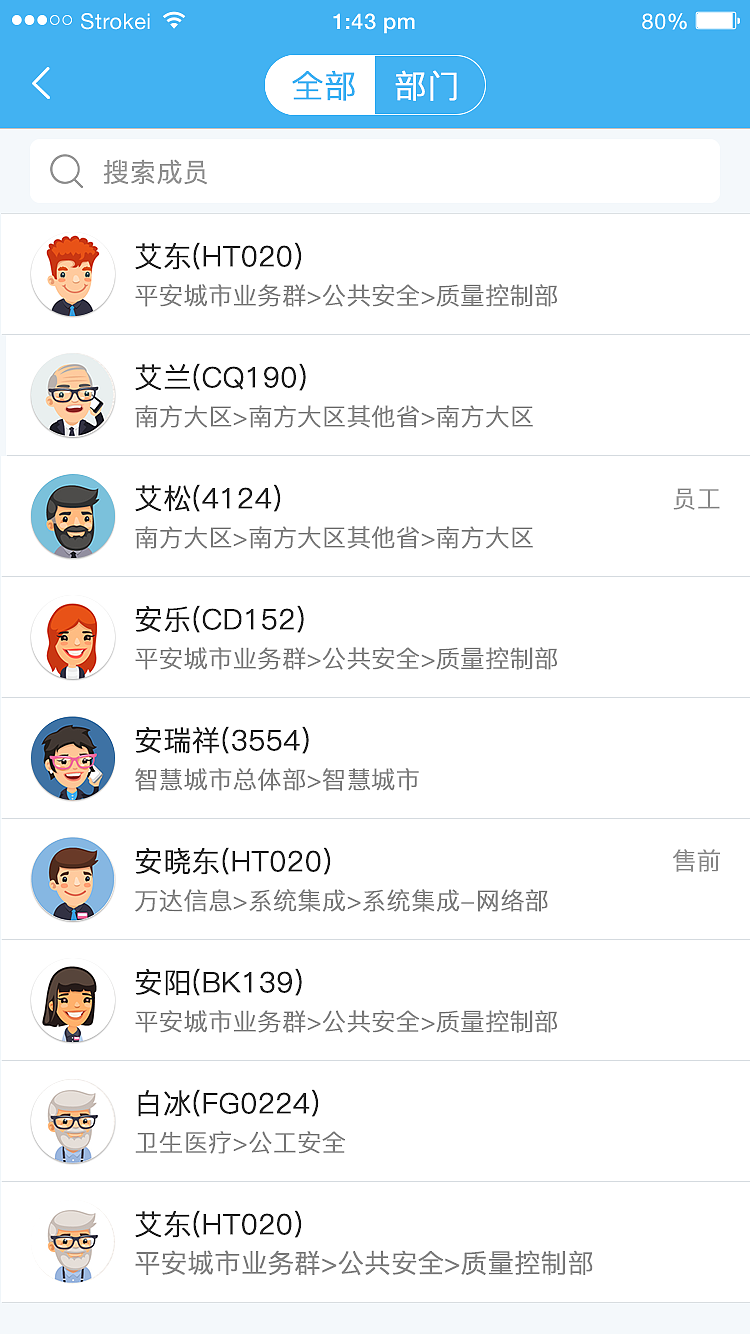Open the contact entry 安阳(BK139)

[x=375, y=1000]
